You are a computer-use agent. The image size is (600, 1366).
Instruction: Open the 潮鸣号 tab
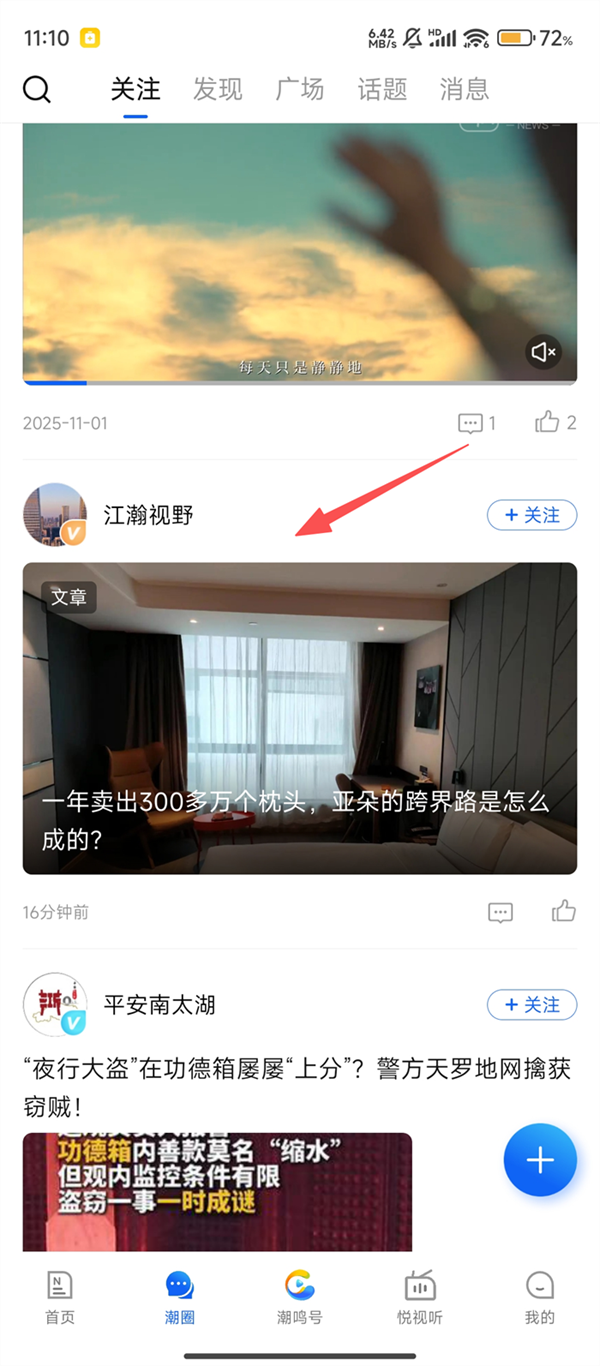[300, 1297]
